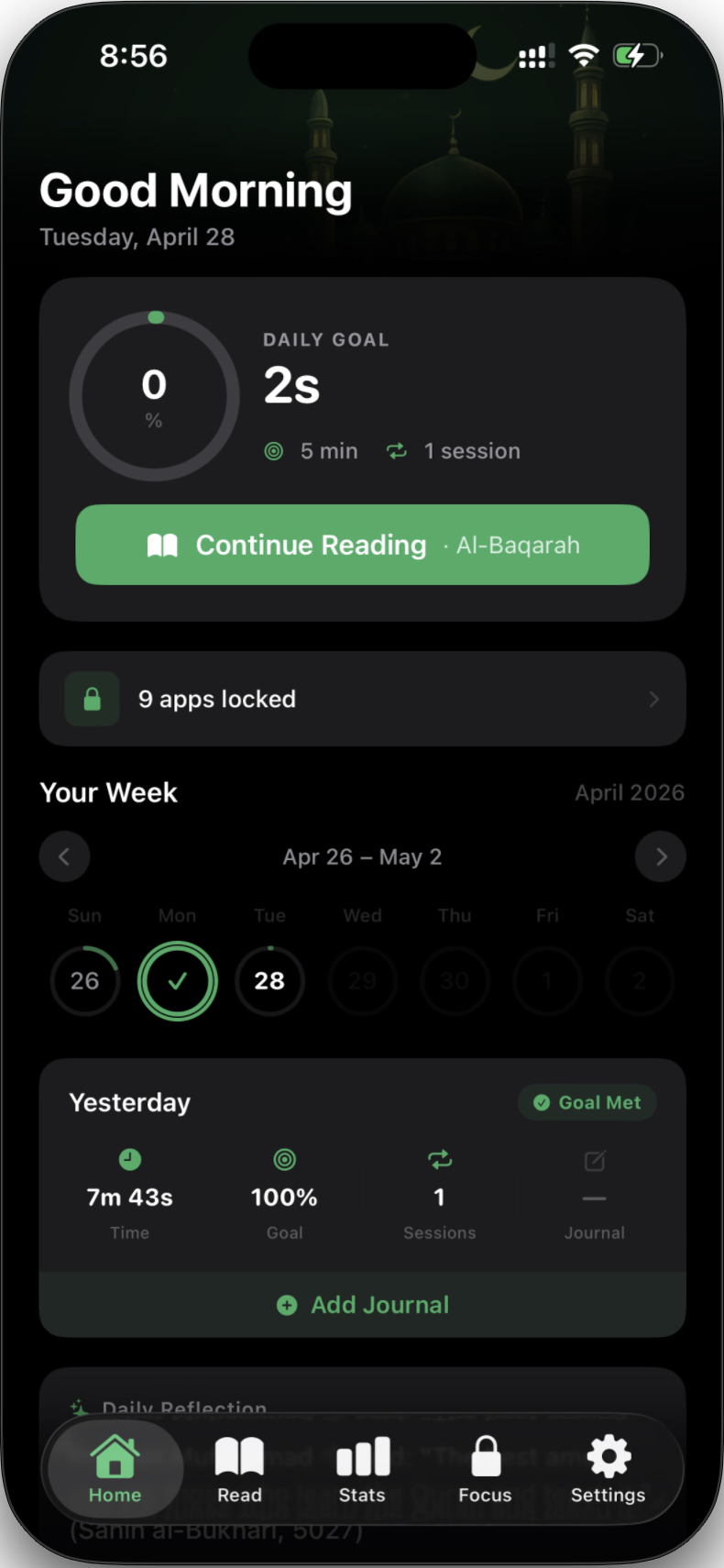
Task: Tap the Add Journal button
Action: click(362, 1305)
